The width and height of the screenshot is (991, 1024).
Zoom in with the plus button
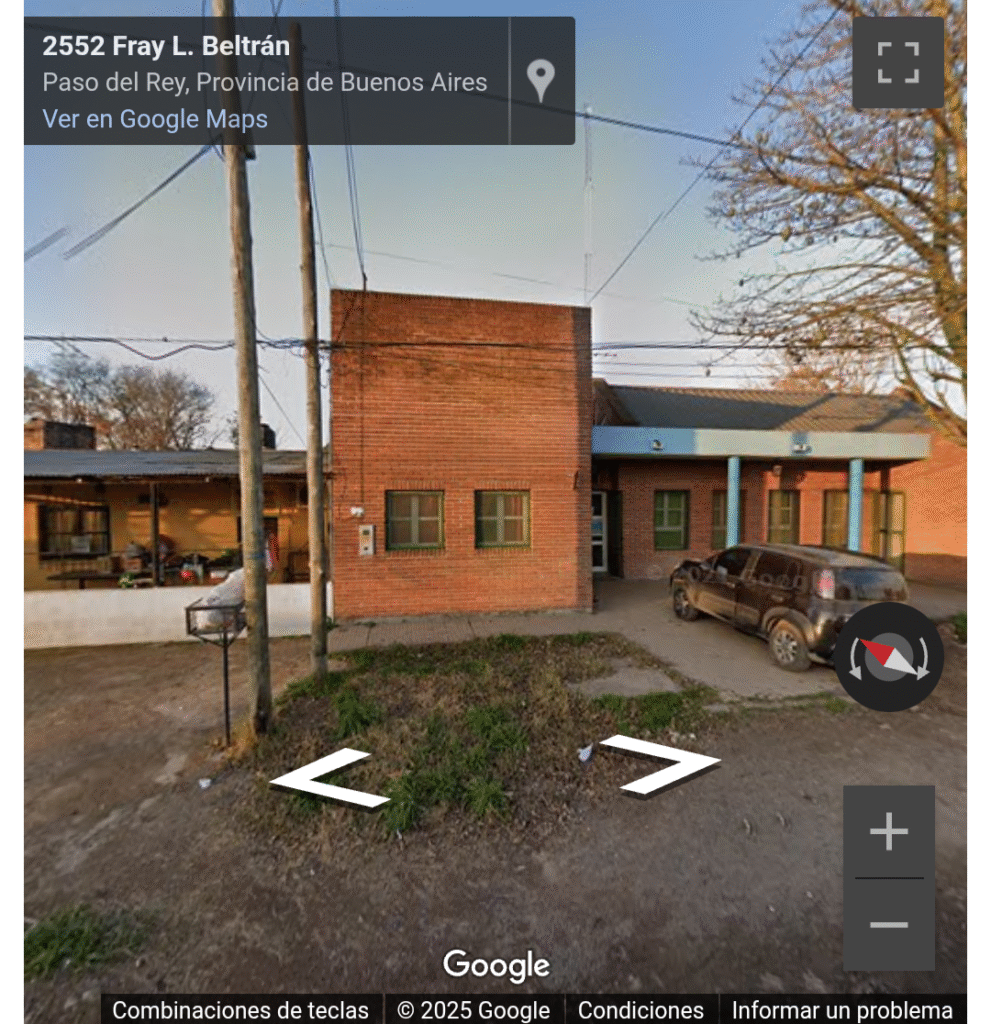(889, 831)
